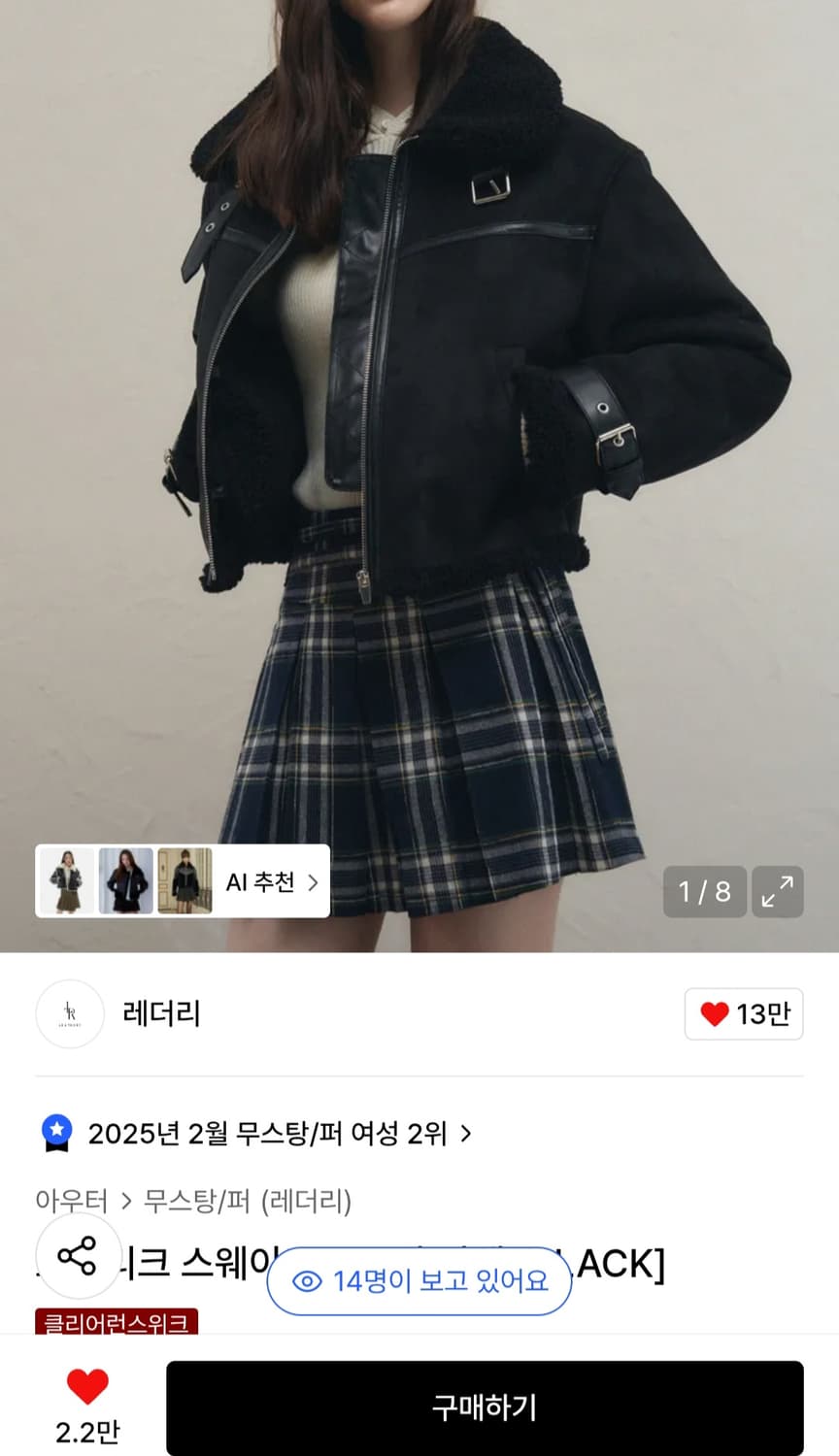Expand the product photo to fullscreen
This screenshot has height=1456, width=839.
777,892
